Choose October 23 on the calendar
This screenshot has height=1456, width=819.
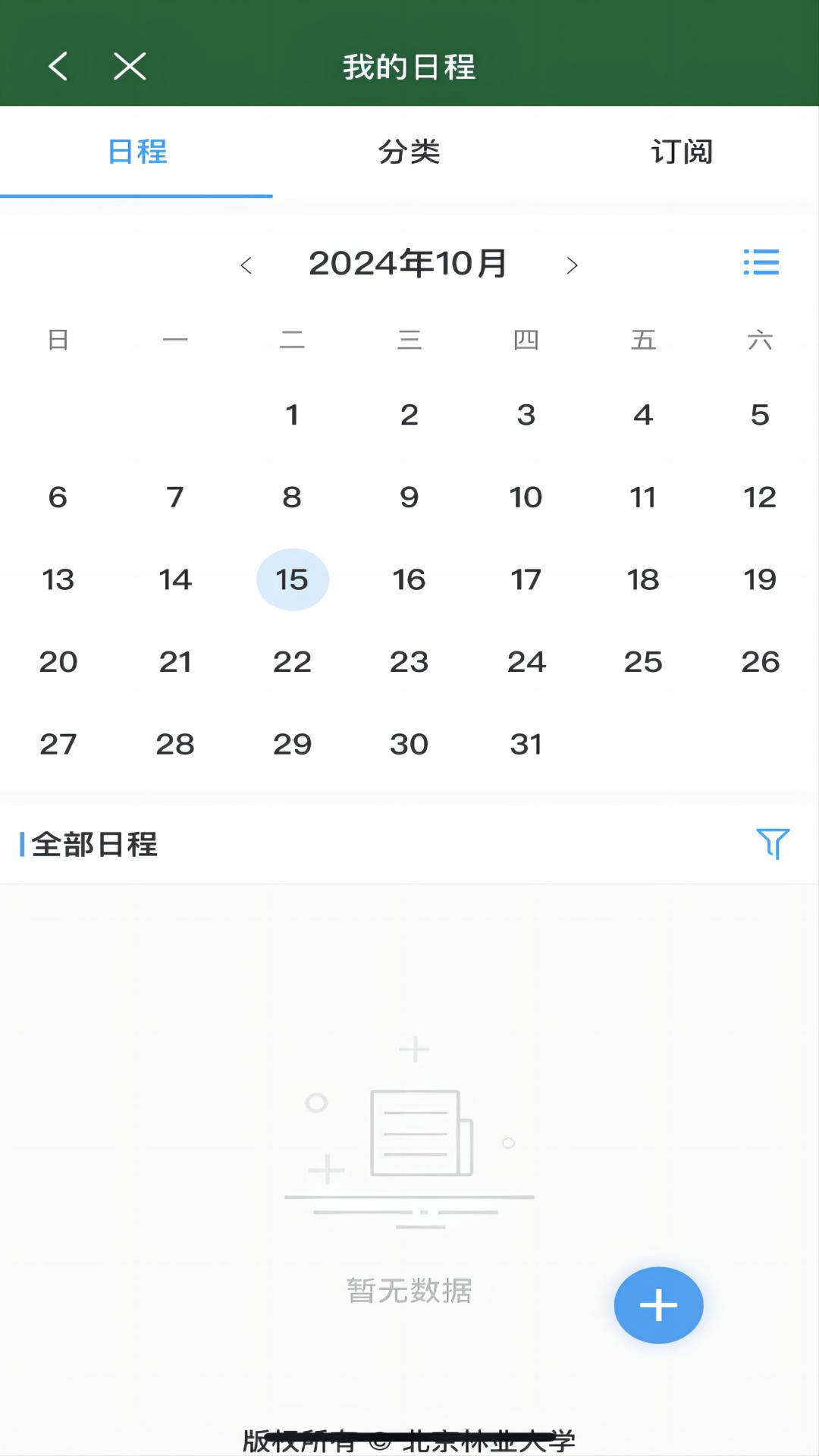[409, 662]
